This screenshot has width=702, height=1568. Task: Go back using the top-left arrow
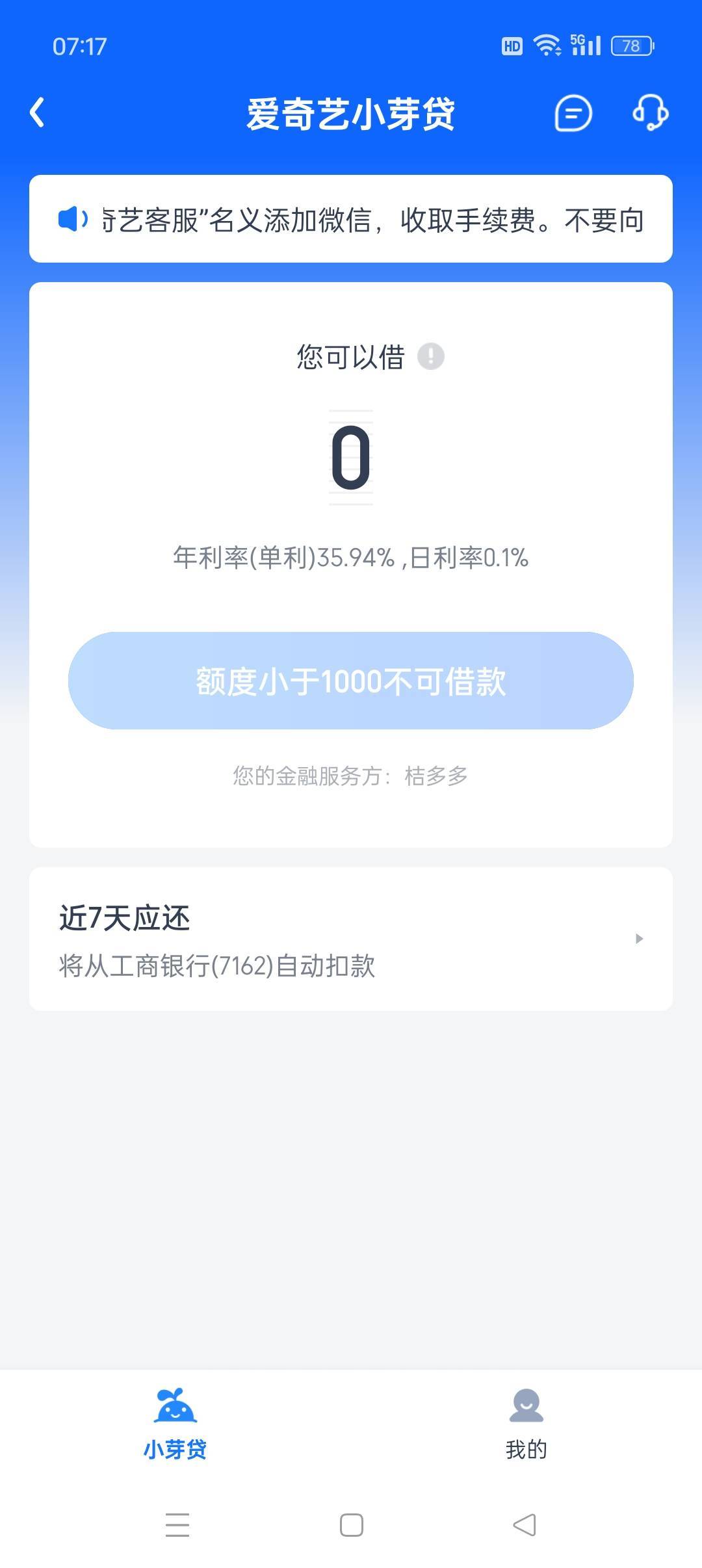37,112
